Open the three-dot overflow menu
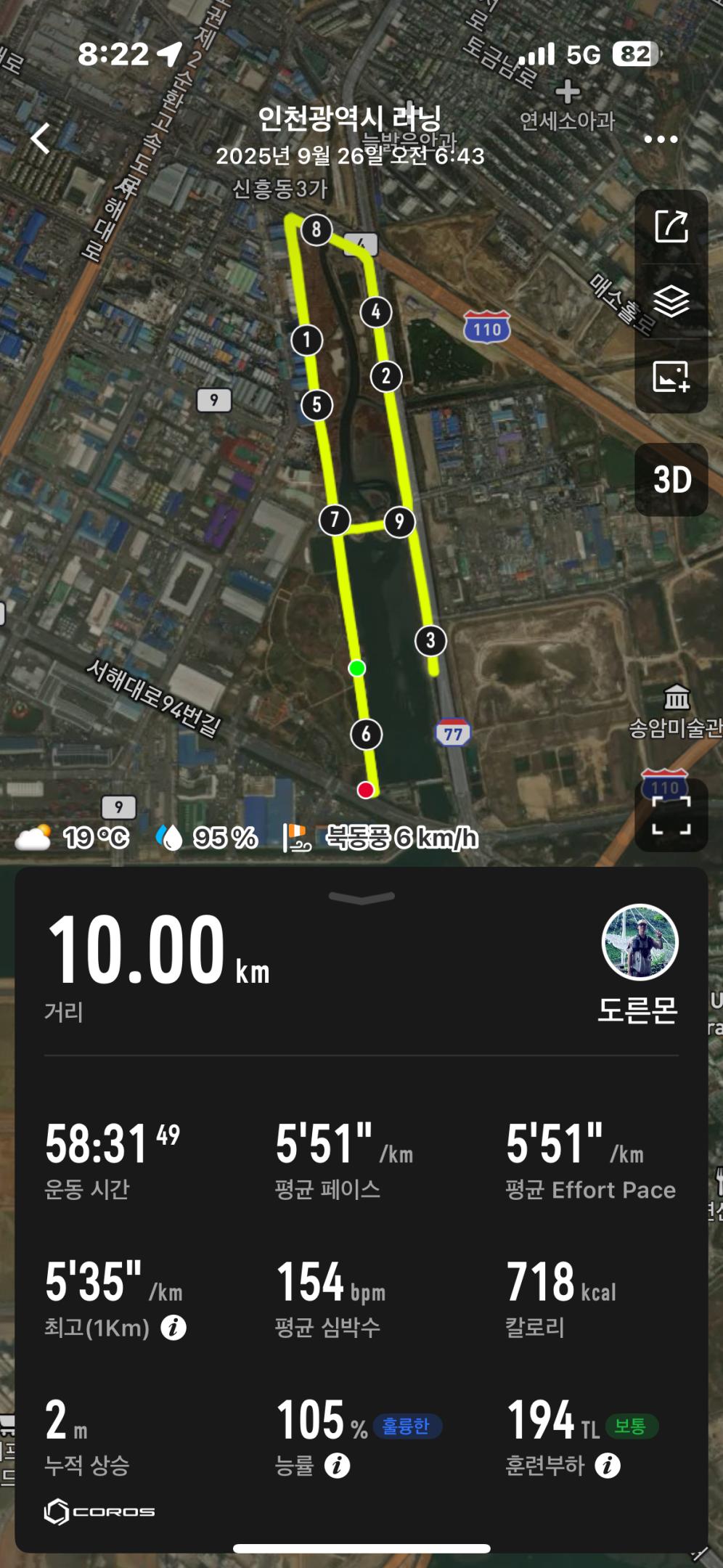Image resolution: width=723 pixels, height=1568 pixels. (661, 139)
